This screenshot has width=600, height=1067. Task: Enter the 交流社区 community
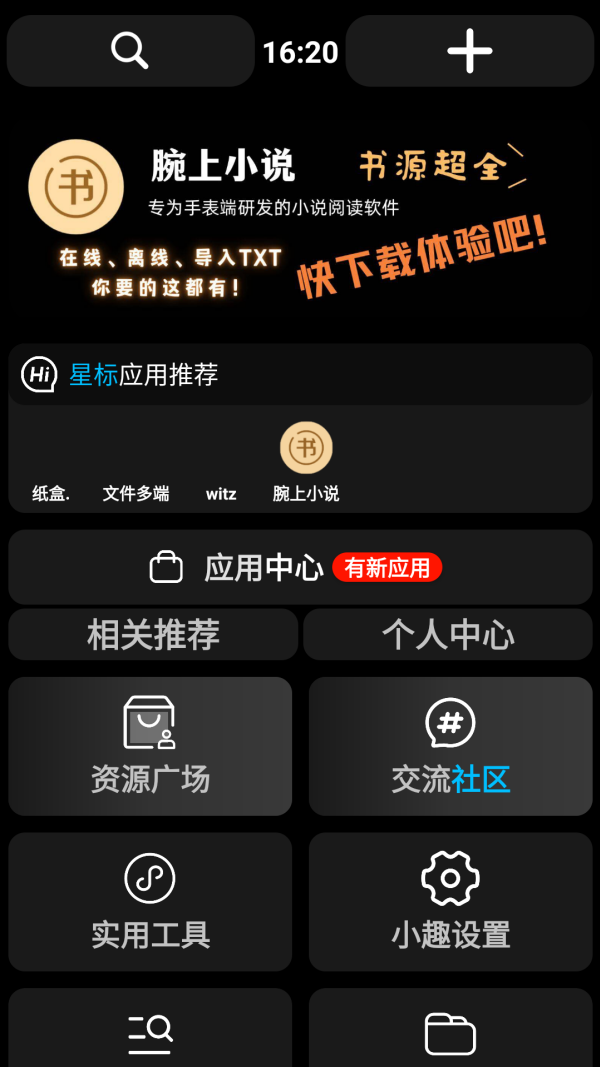click(450, 746)
